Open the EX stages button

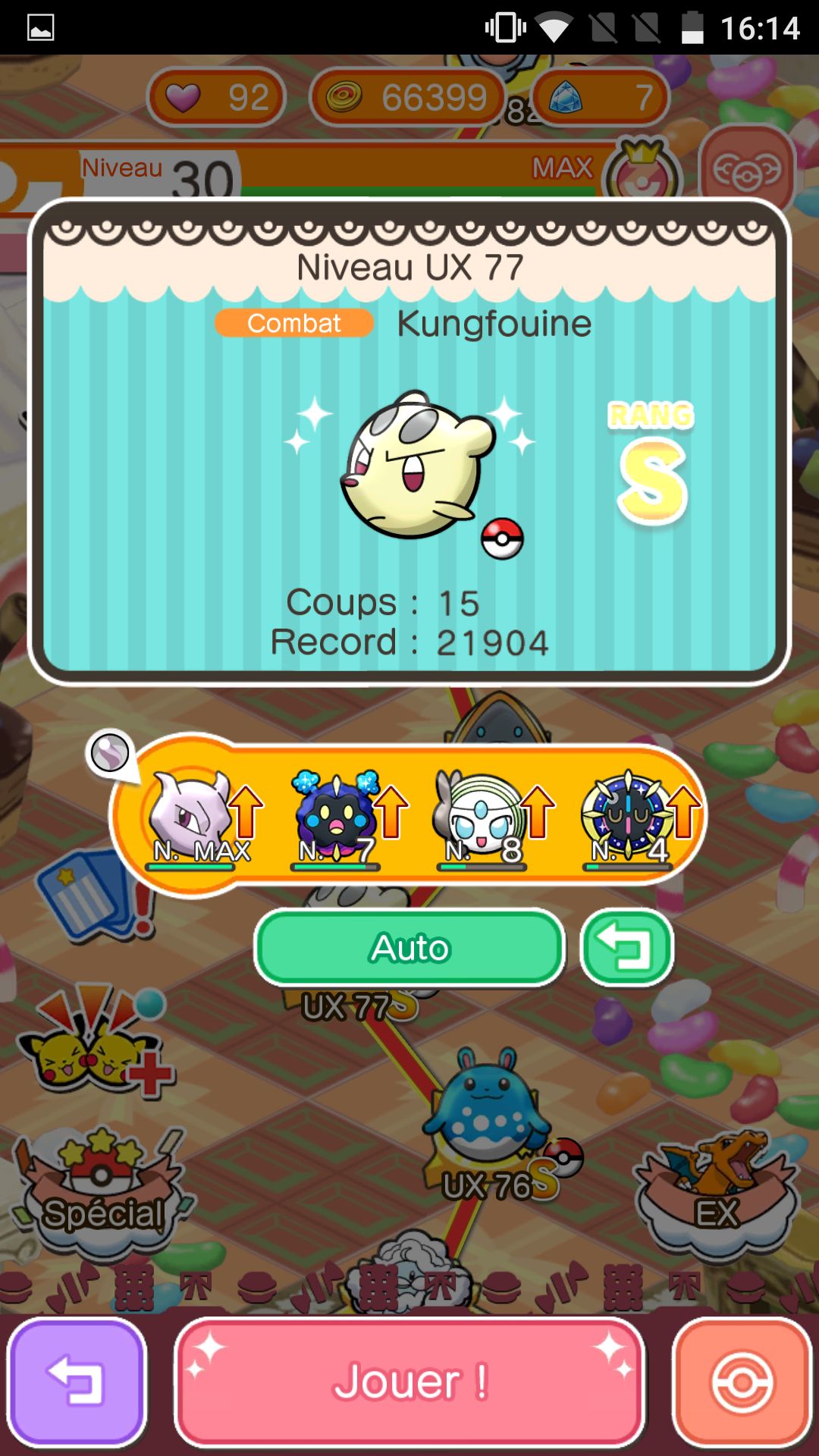(715, 1191)
